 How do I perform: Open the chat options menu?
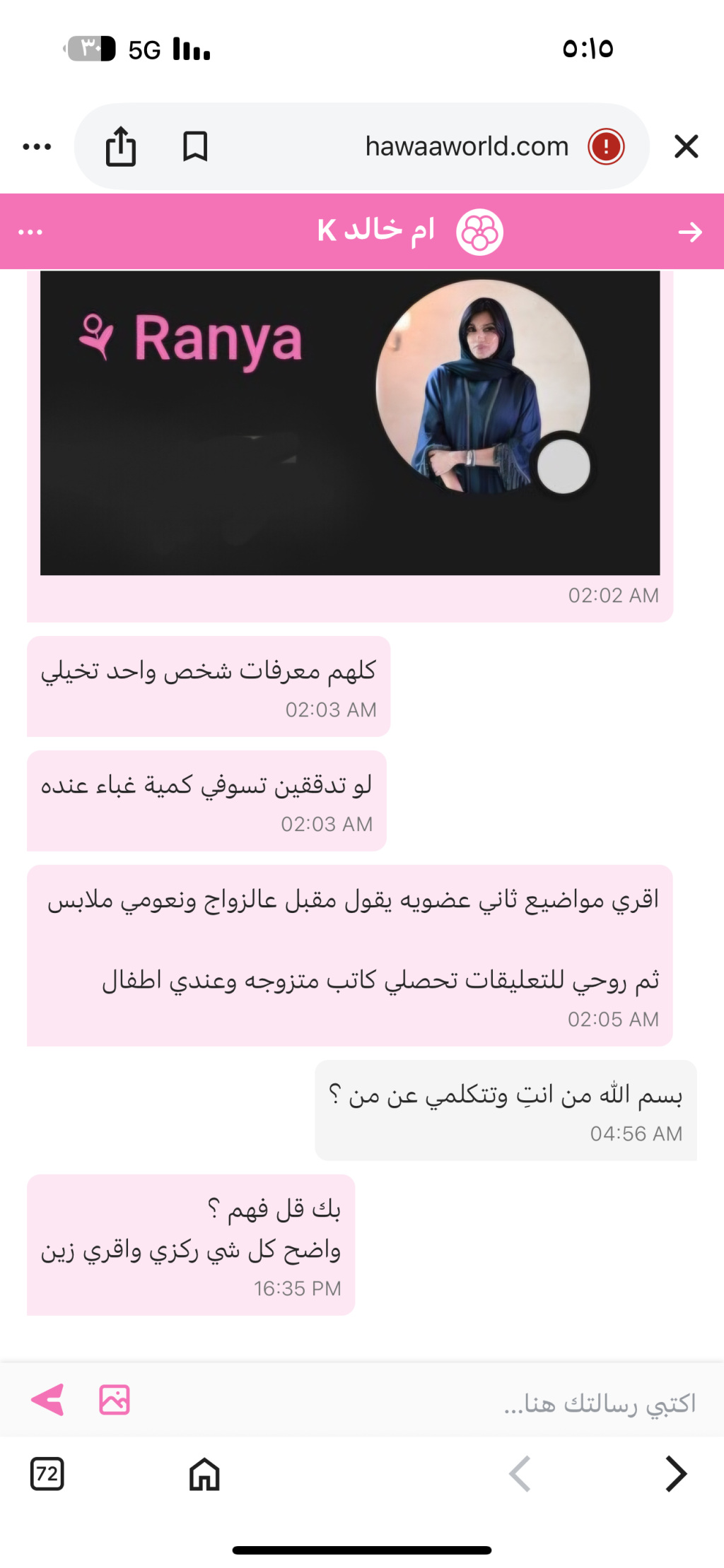30,232
